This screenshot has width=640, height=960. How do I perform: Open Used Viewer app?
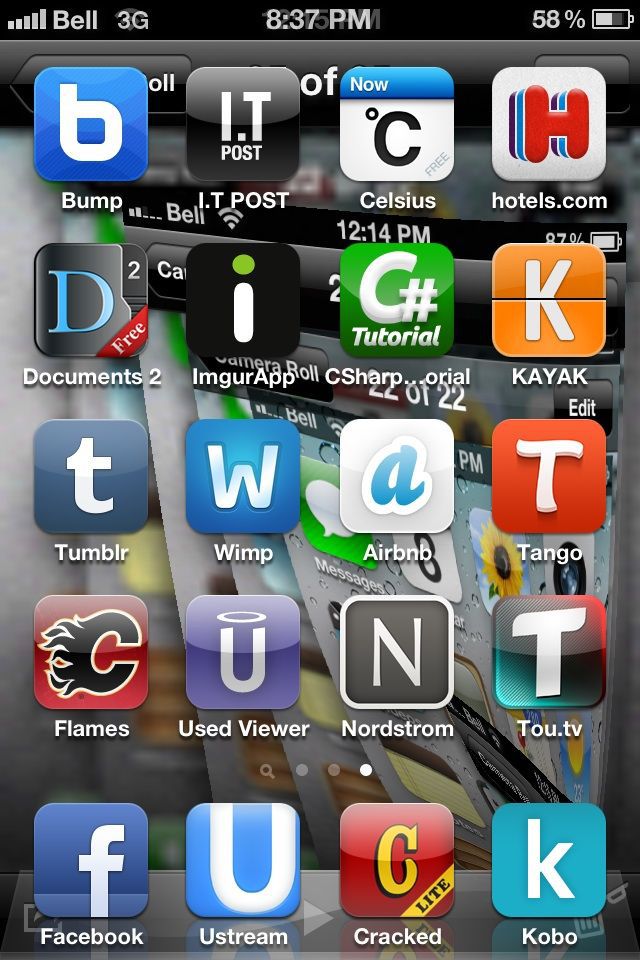243,652
